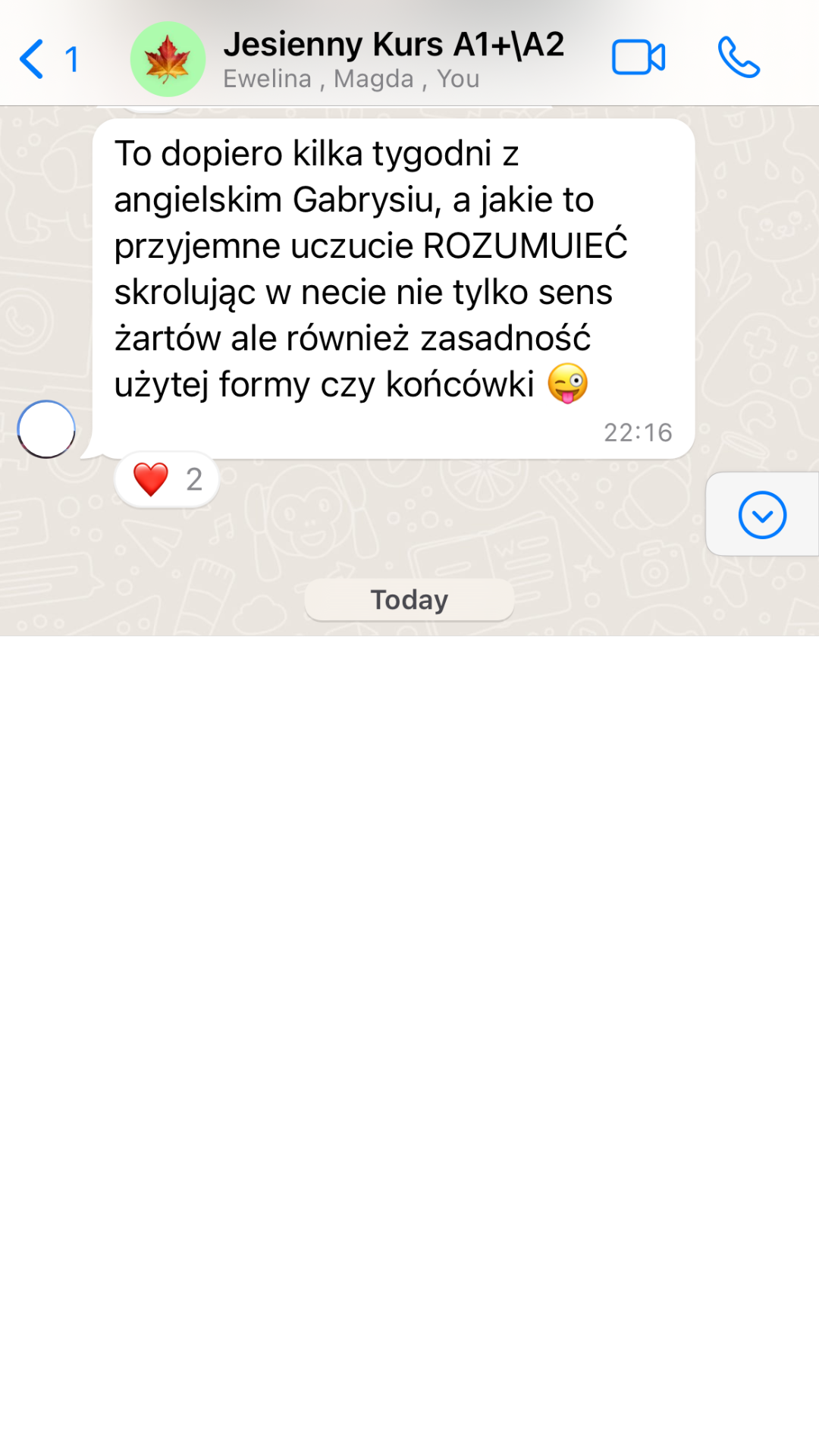Open the sender's profile picture
This screenshot has width=819, height=1456.
click(x=46, y=429)
